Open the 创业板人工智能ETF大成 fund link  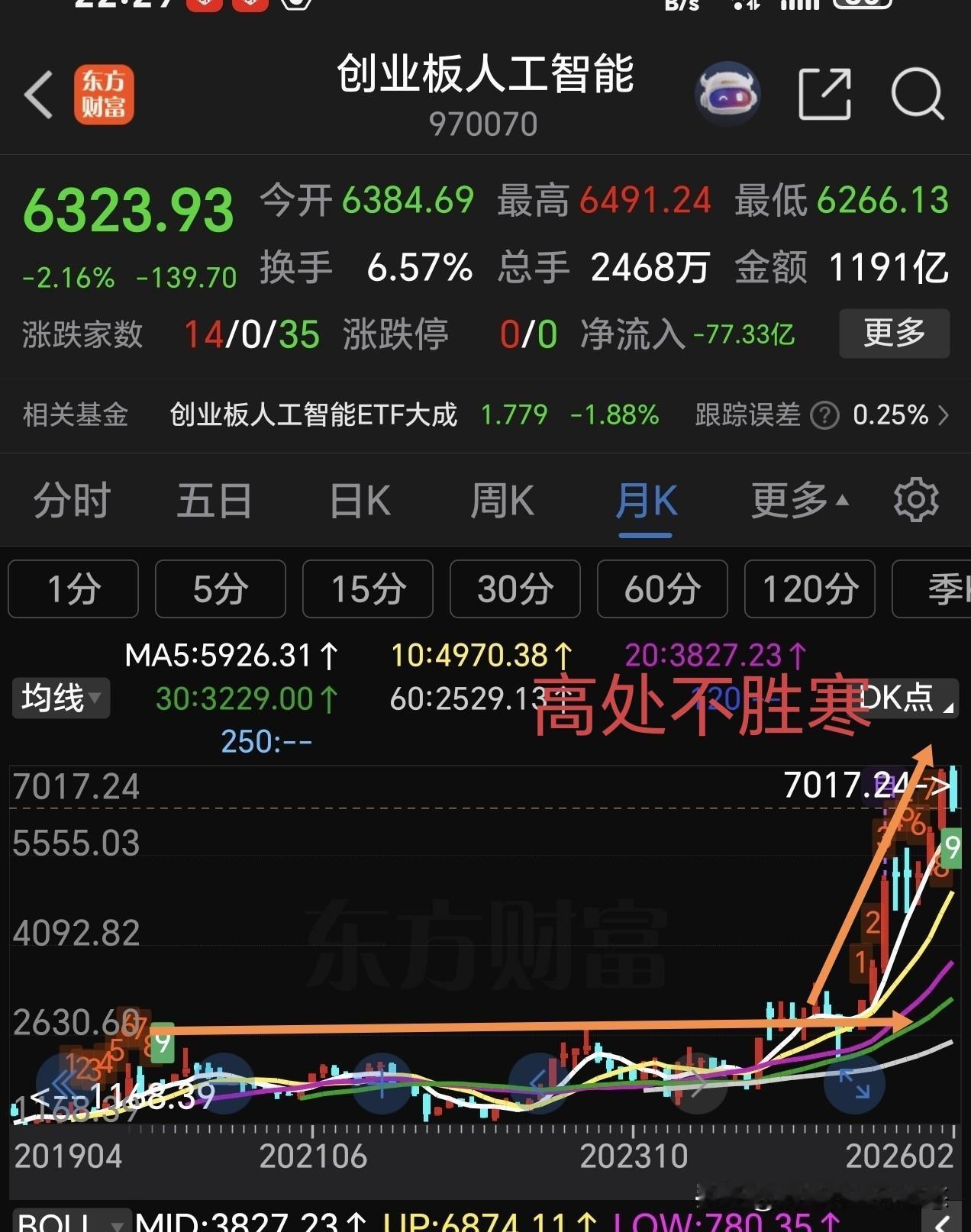pyautogui.click(x=315, y=415)
